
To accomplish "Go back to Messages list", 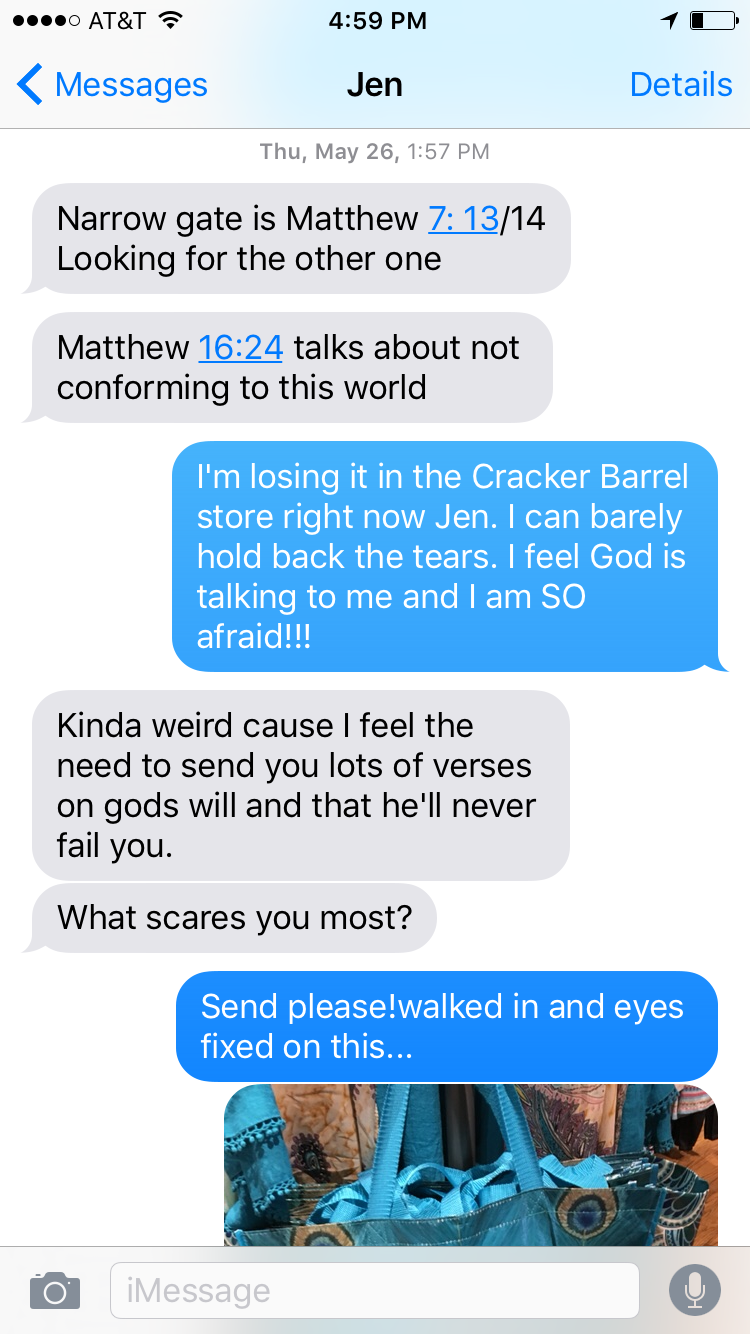I will click(112, 85).
